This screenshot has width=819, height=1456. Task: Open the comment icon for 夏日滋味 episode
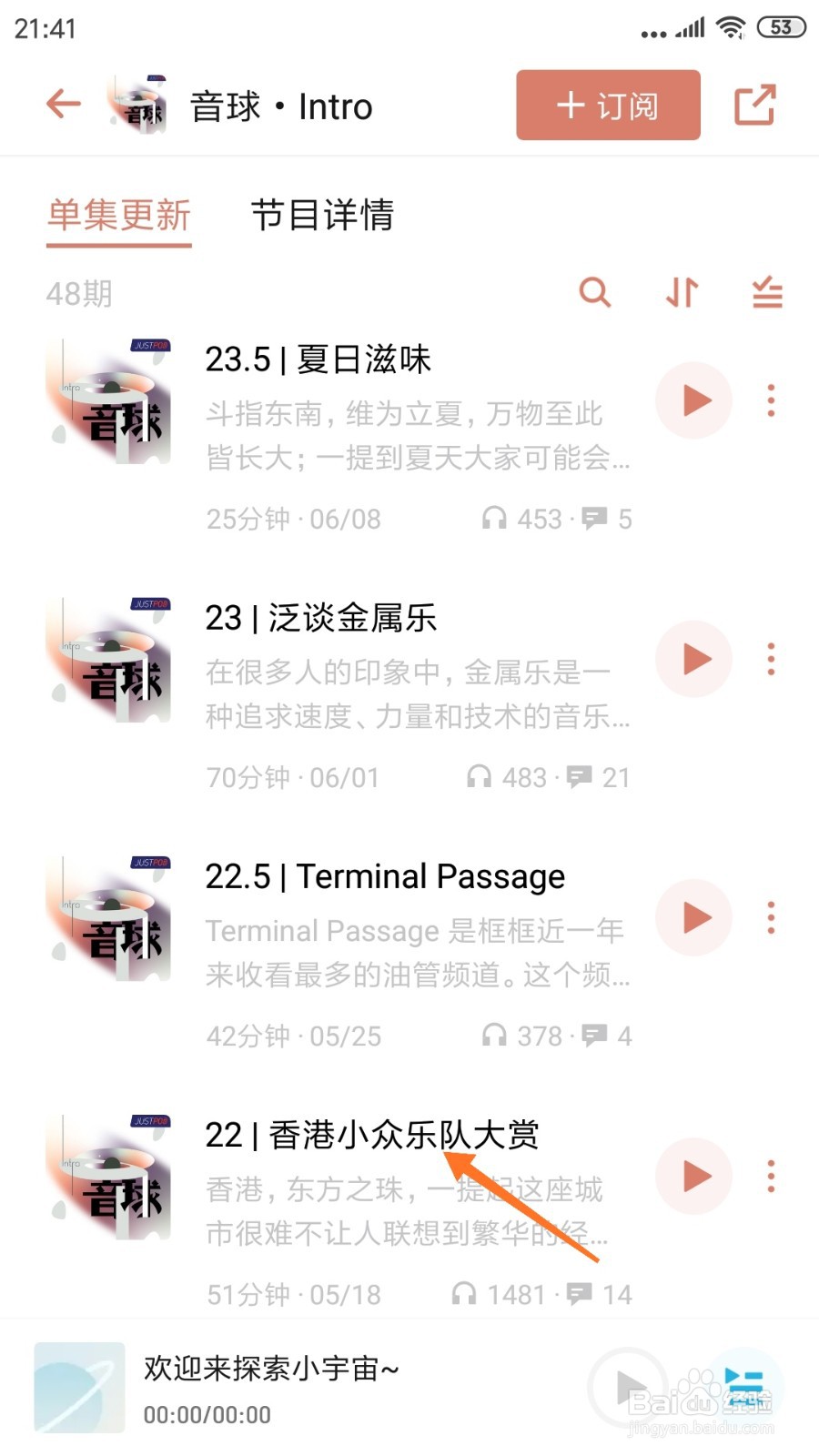tap(594, 519)
